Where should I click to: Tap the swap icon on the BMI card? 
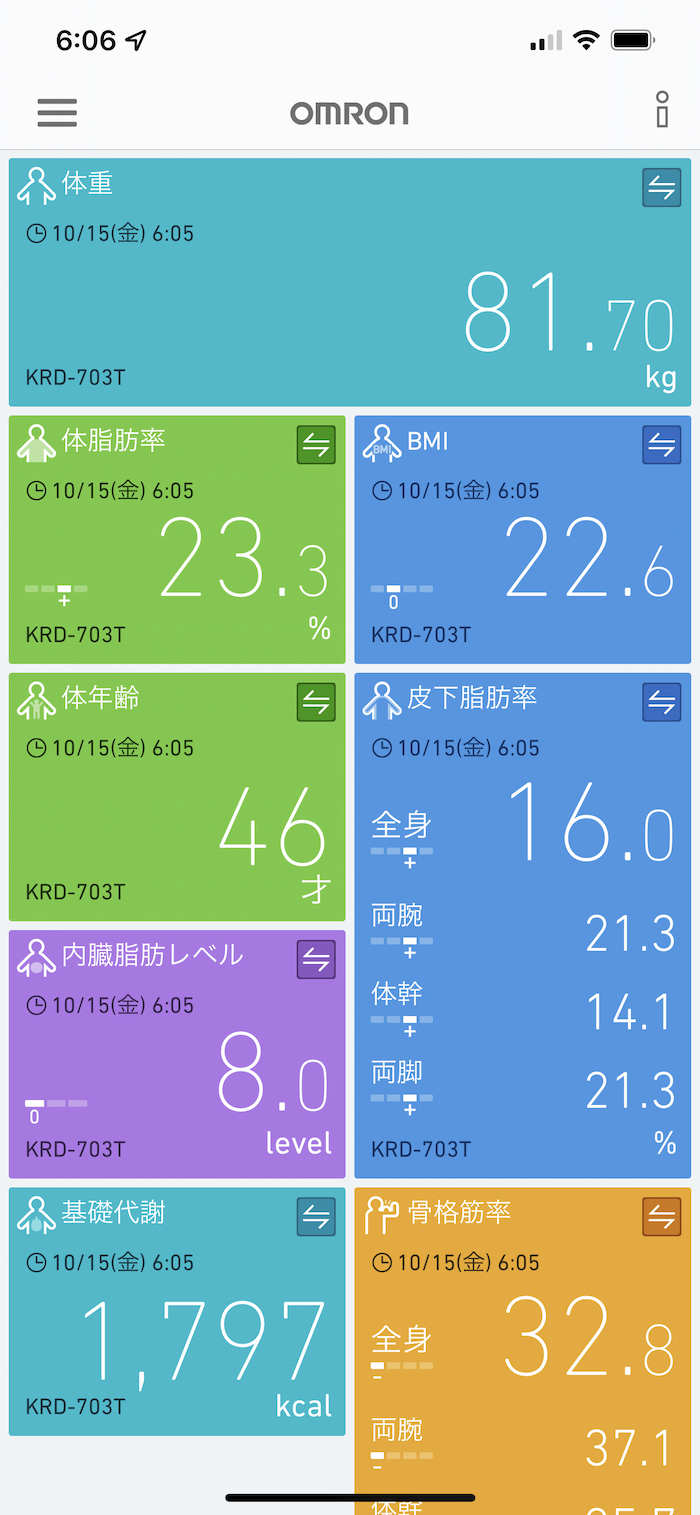click(661, 445)
